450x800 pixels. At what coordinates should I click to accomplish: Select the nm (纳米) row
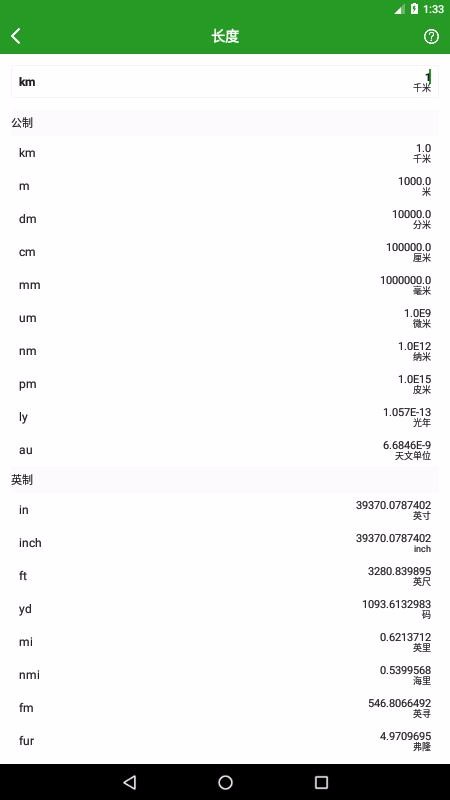[x=225, y=351]
